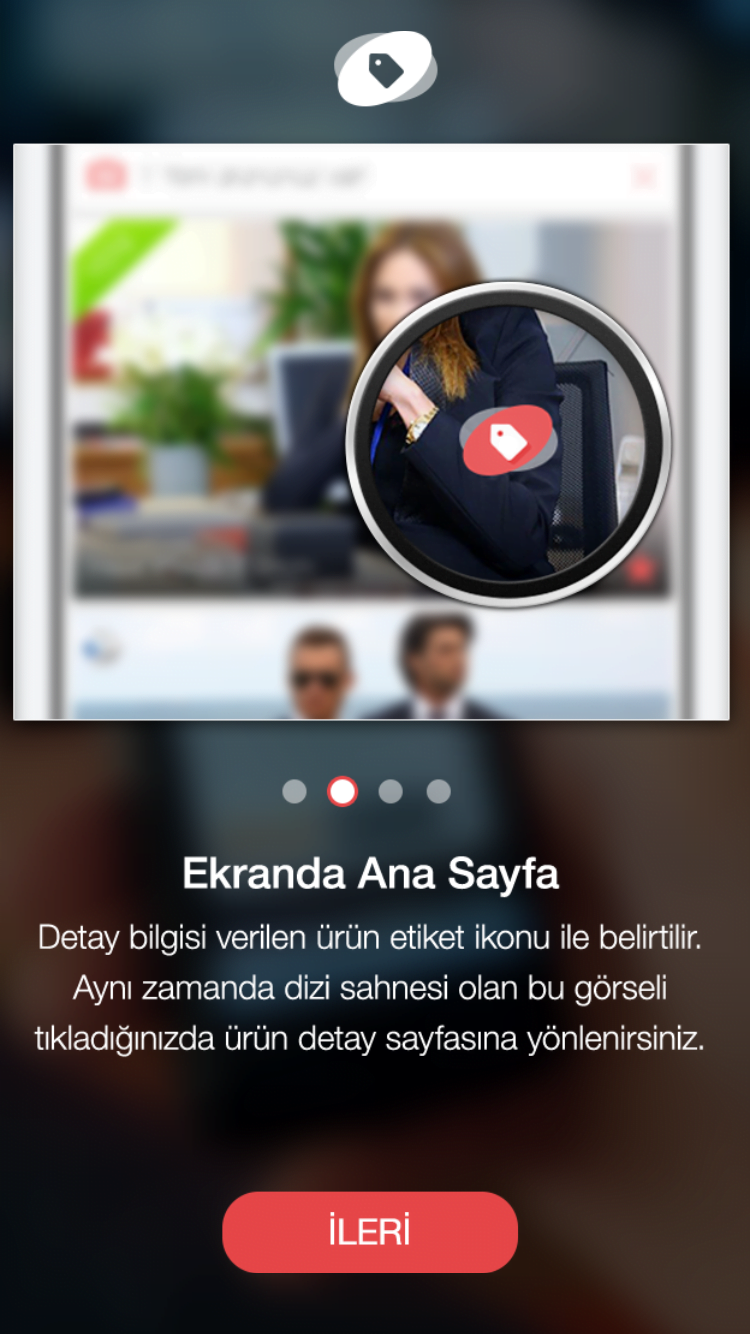Select the active second page dot
The image size is (750, 1334).
(x=343, y=791)
